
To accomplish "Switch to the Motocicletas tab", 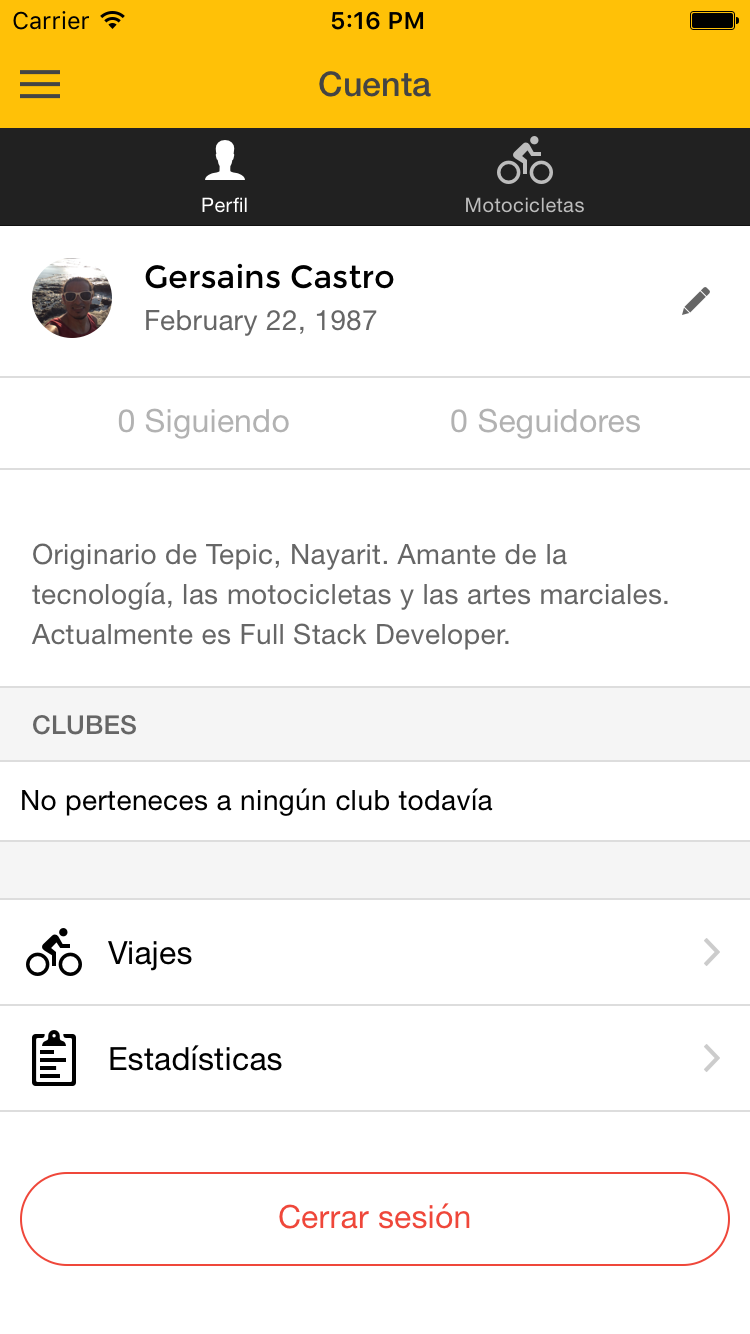I will tap(524, 177).
